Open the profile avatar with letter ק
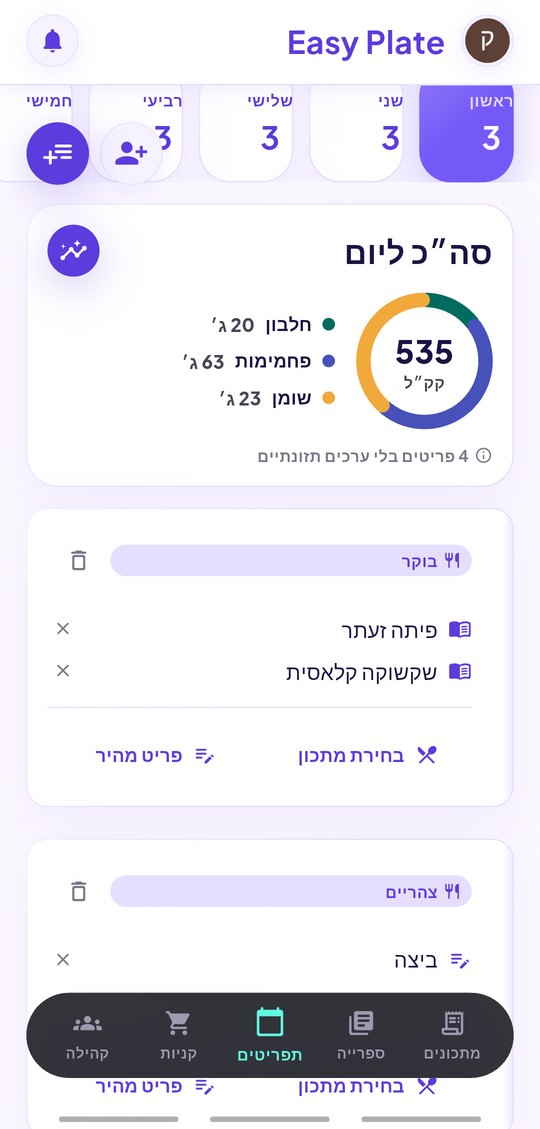This screenshot has height=1129, width=540. click(x=487, y=41)
